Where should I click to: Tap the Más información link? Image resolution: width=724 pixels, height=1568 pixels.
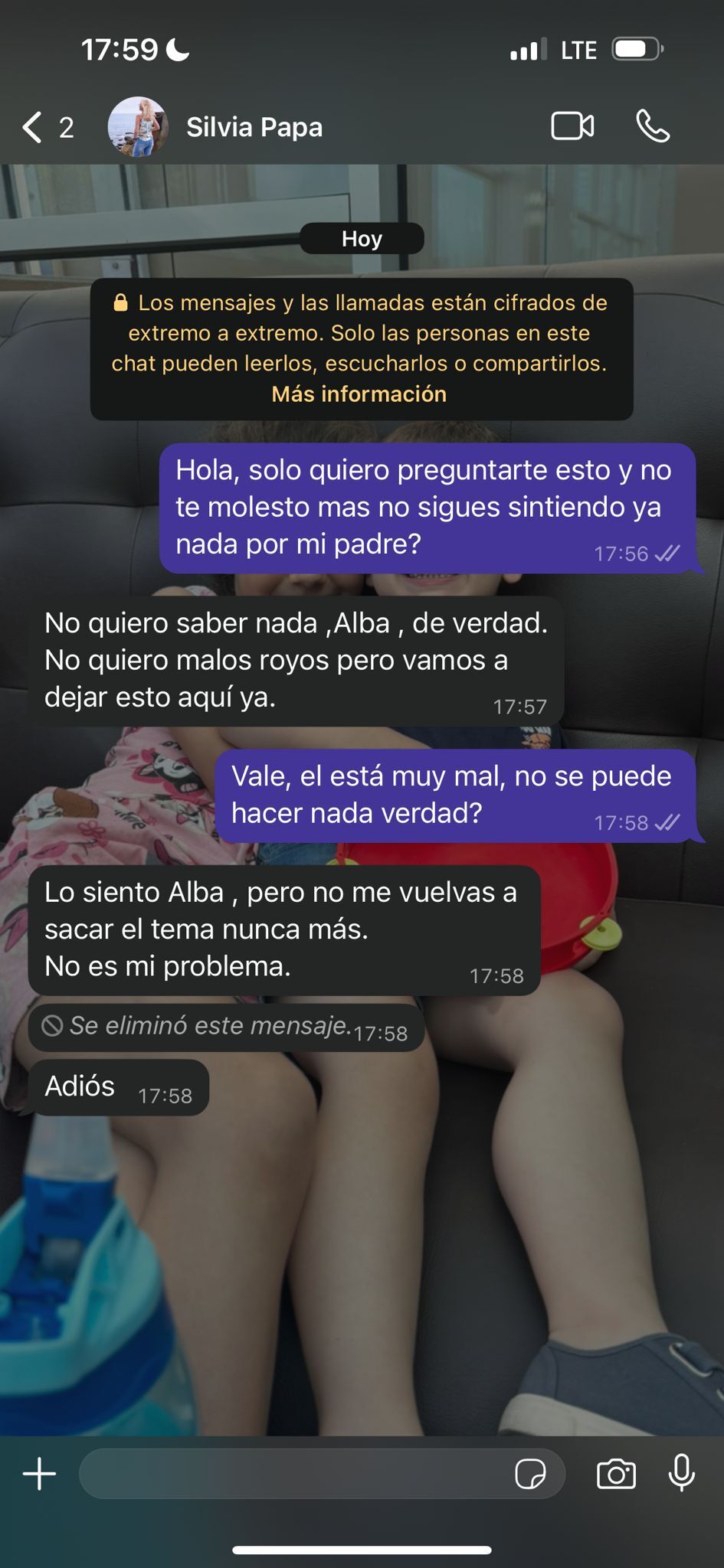click(359, 394)
